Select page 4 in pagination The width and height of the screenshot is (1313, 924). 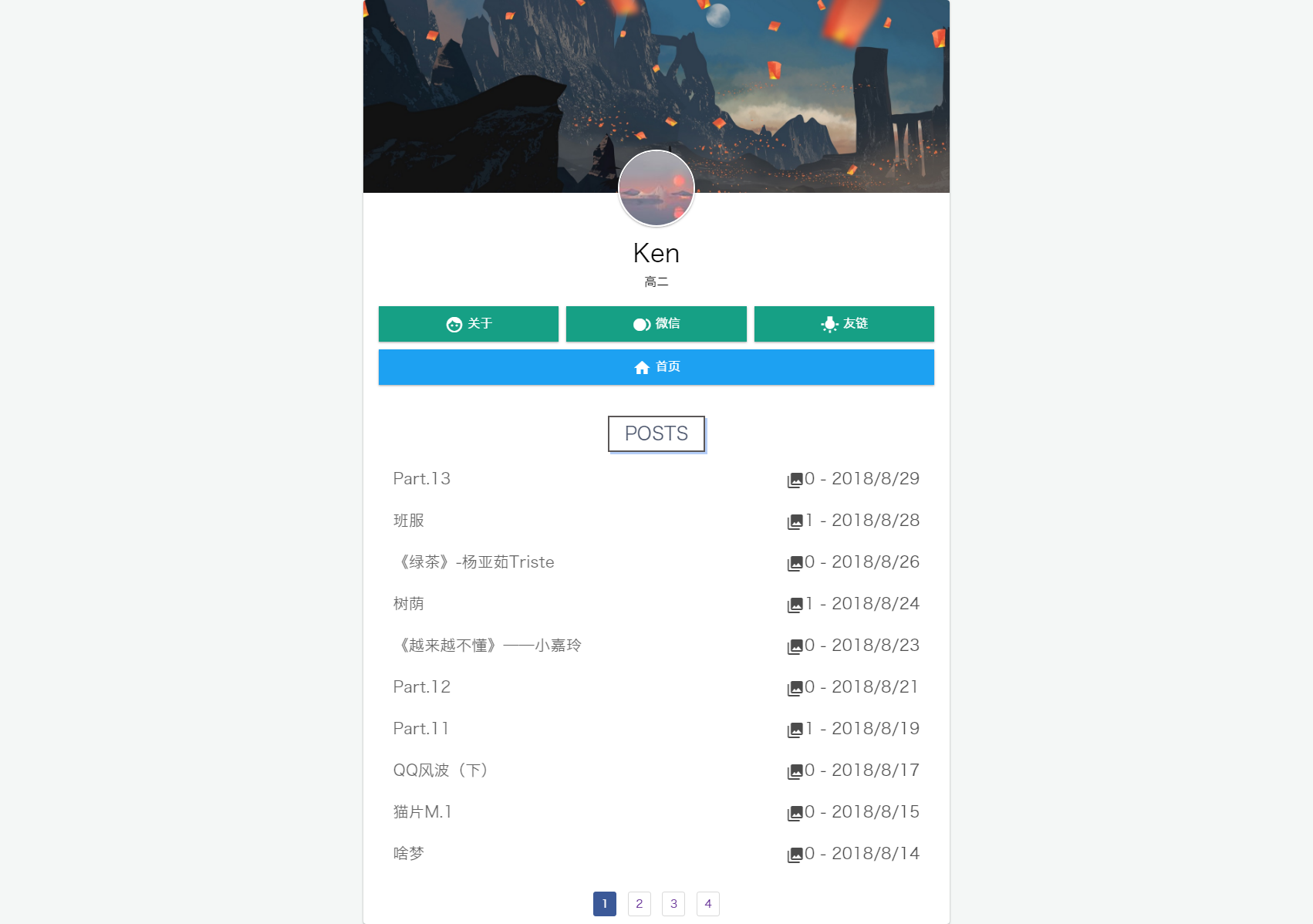(707, 904)
